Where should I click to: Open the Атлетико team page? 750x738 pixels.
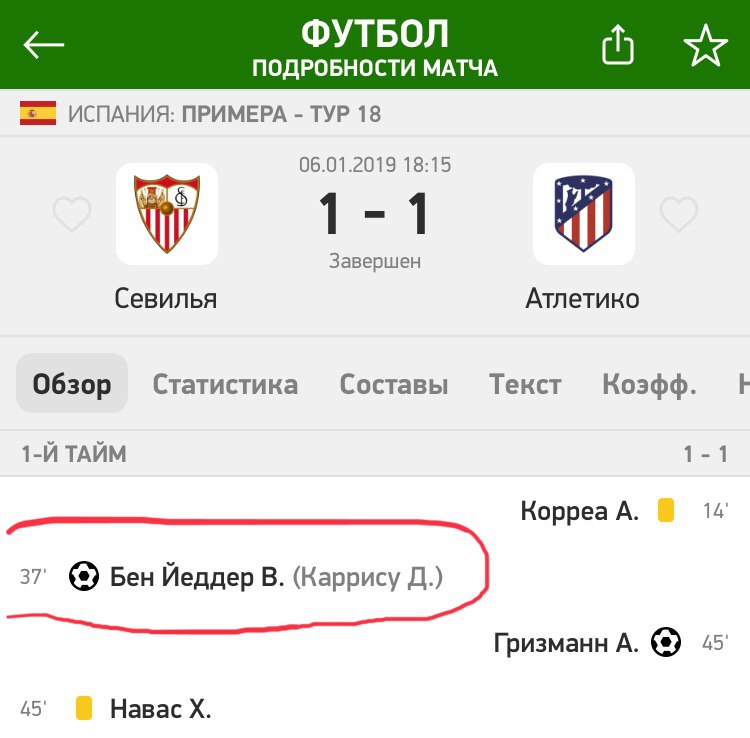pos(582,214)
